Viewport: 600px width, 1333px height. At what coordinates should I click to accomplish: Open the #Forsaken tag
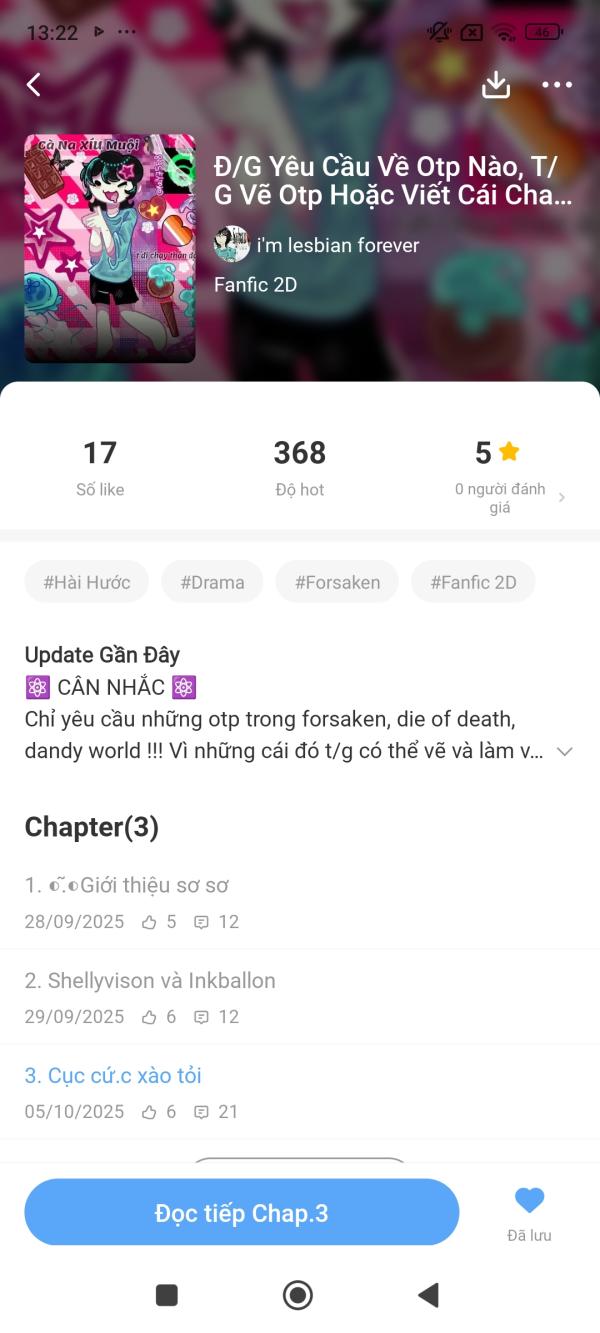(x=337, y=582)
